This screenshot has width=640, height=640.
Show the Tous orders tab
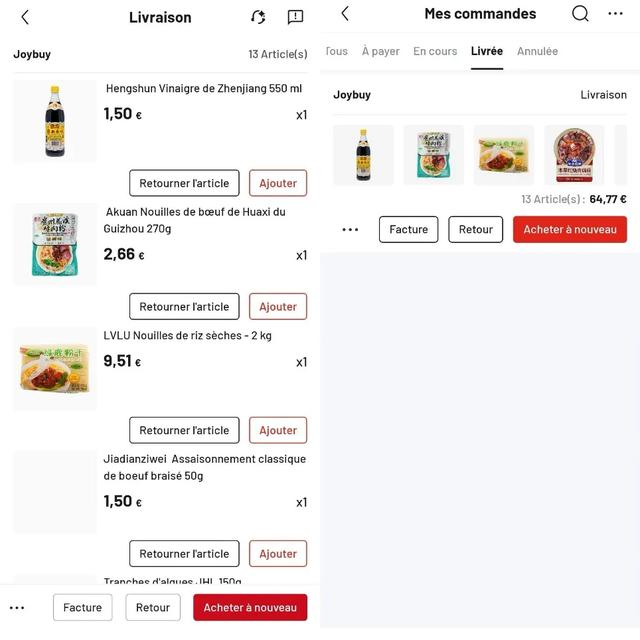(337, 51)
